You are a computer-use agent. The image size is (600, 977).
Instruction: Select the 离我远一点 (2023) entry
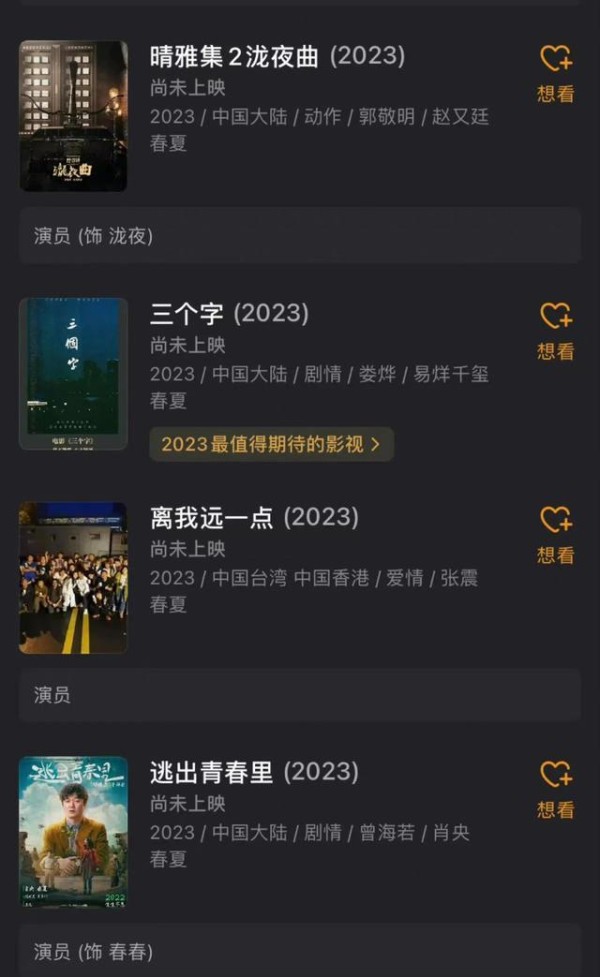(x=254, y=518)
